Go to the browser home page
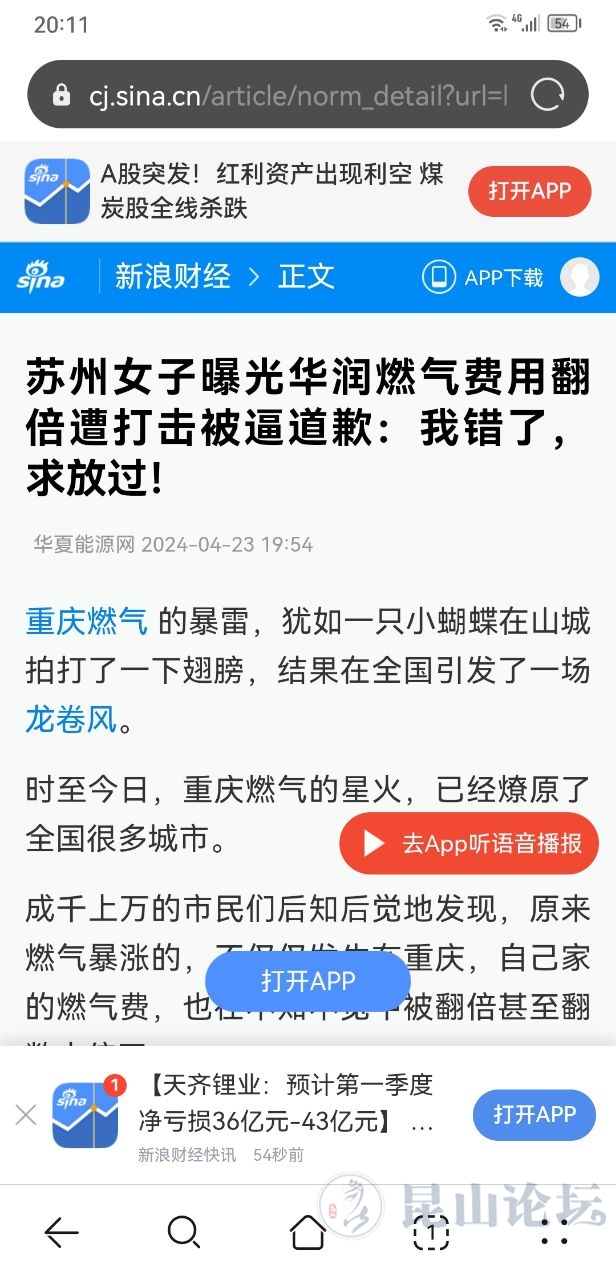This screenshot has width=616, height=1280. pyautogui.click(x=308, y=1232)
